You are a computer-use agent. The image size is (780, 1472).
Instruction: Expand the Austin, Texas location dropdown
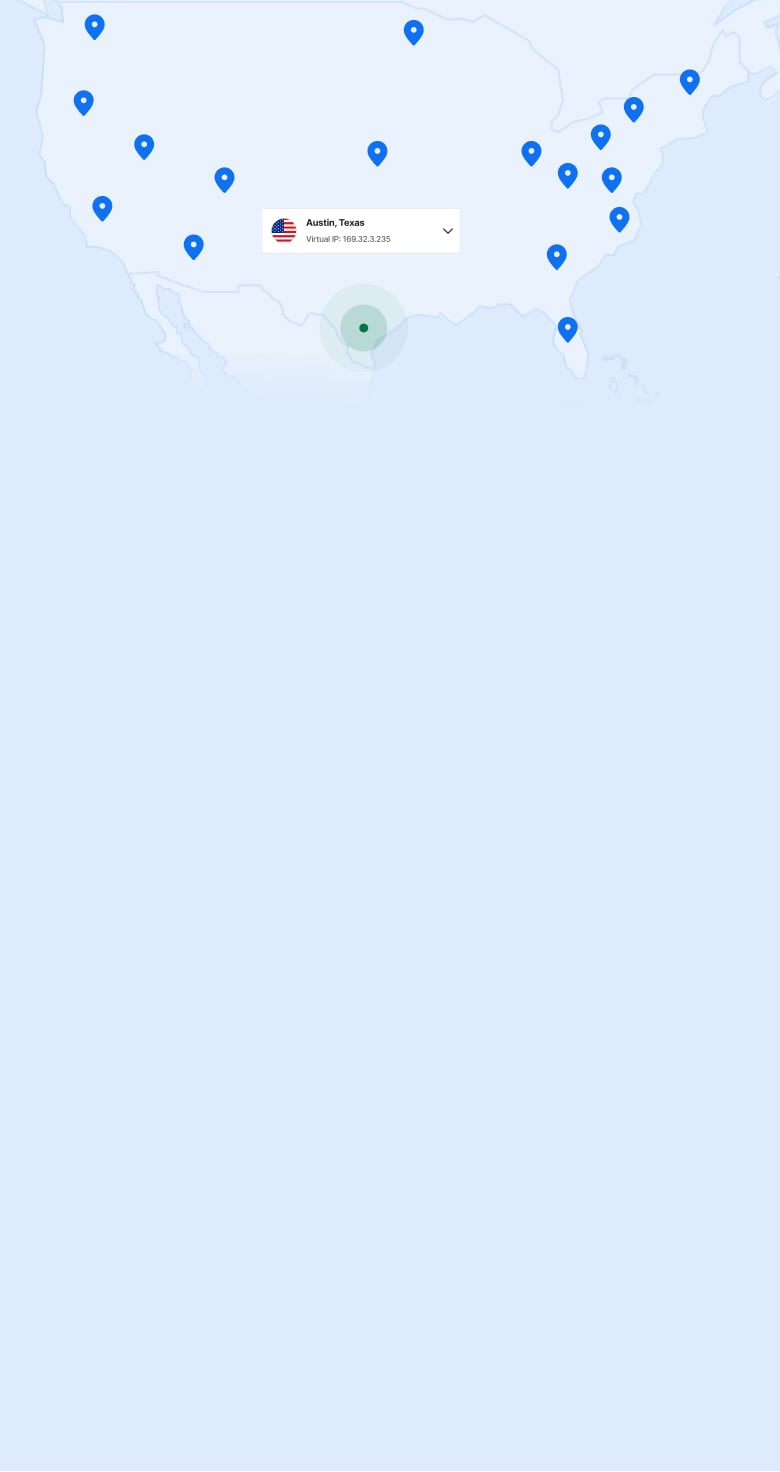(x=447, y=231)
